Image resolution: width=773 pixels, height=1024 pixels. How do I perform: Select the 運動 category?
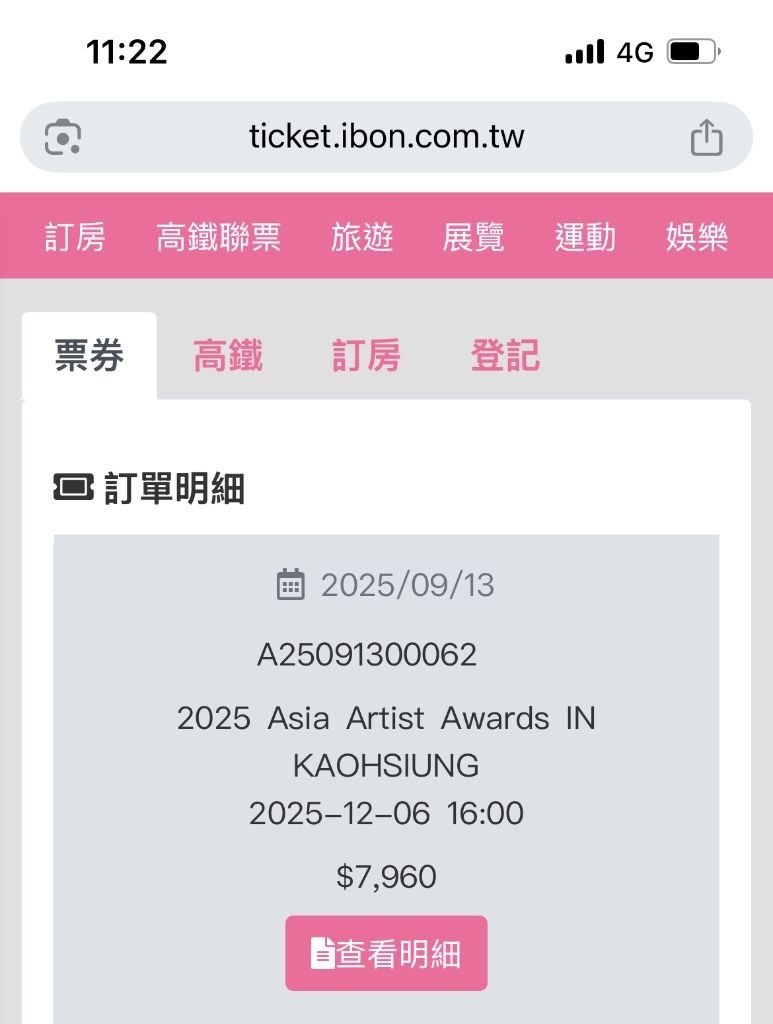click(585, 238)
